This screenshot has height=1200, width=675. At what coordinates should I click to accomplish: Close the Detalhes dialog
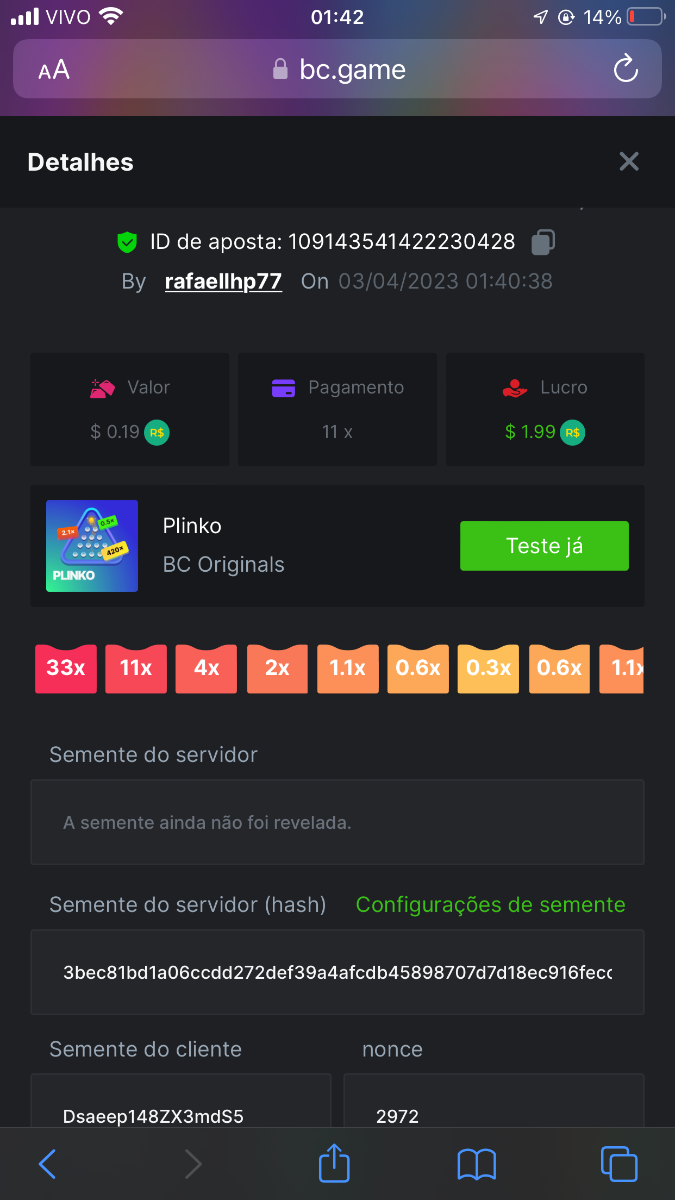[x=628, y=162]
